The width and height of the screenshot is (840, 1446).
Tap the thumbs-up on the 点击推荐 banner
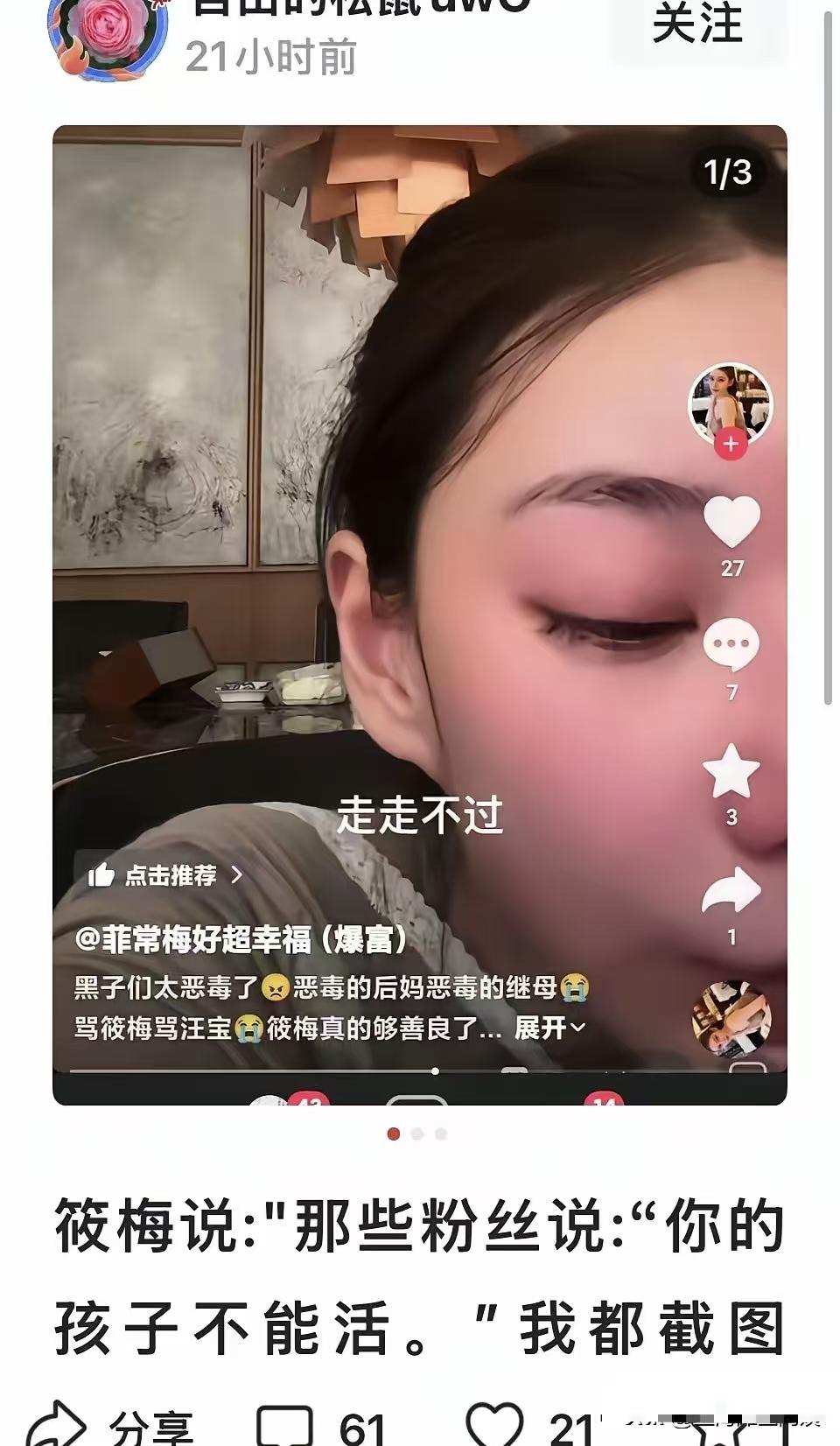[x=101, y=878]
